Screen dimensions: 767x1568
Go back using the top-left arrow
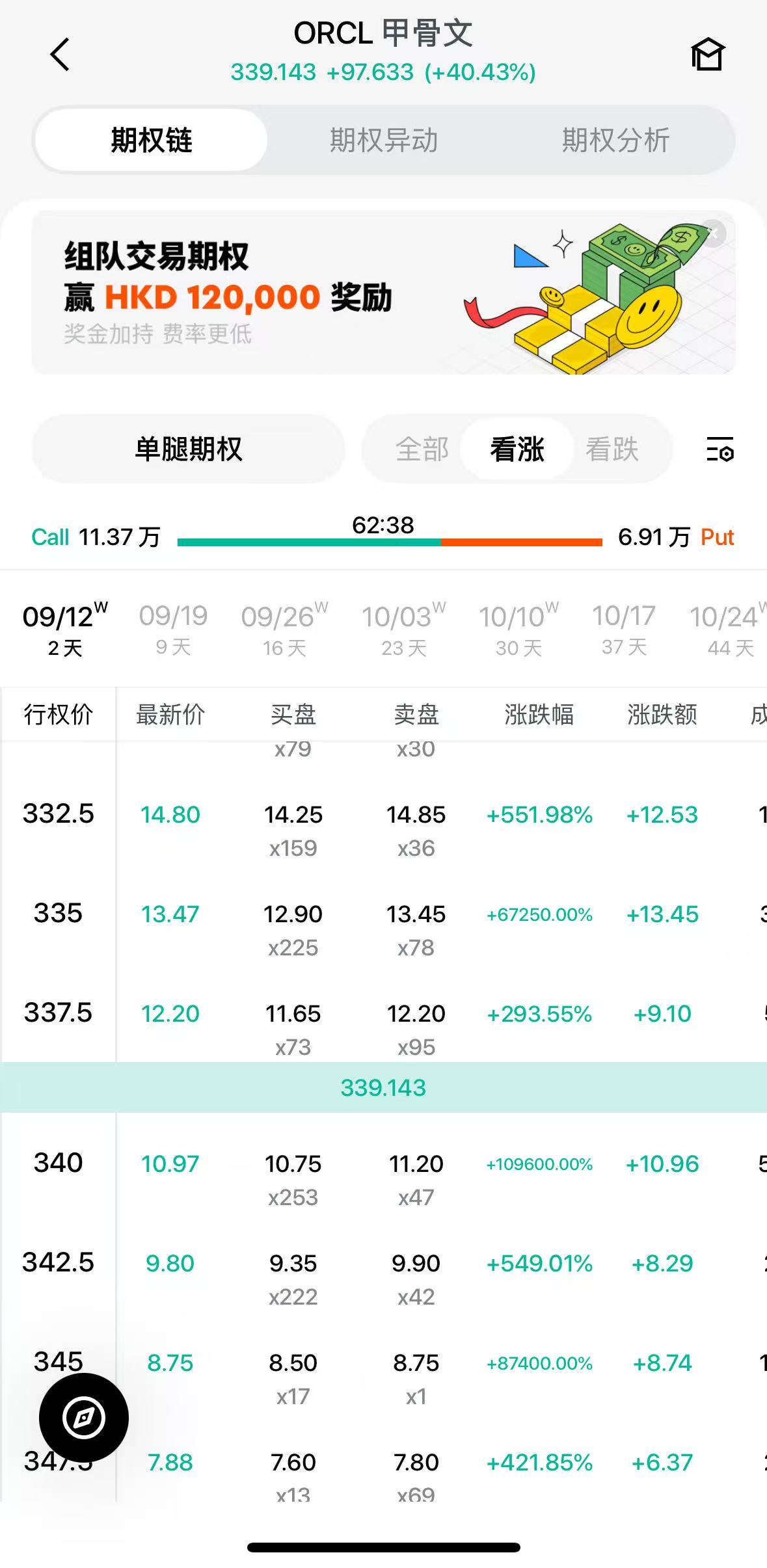pyautogui.click(x=60, y=54)
